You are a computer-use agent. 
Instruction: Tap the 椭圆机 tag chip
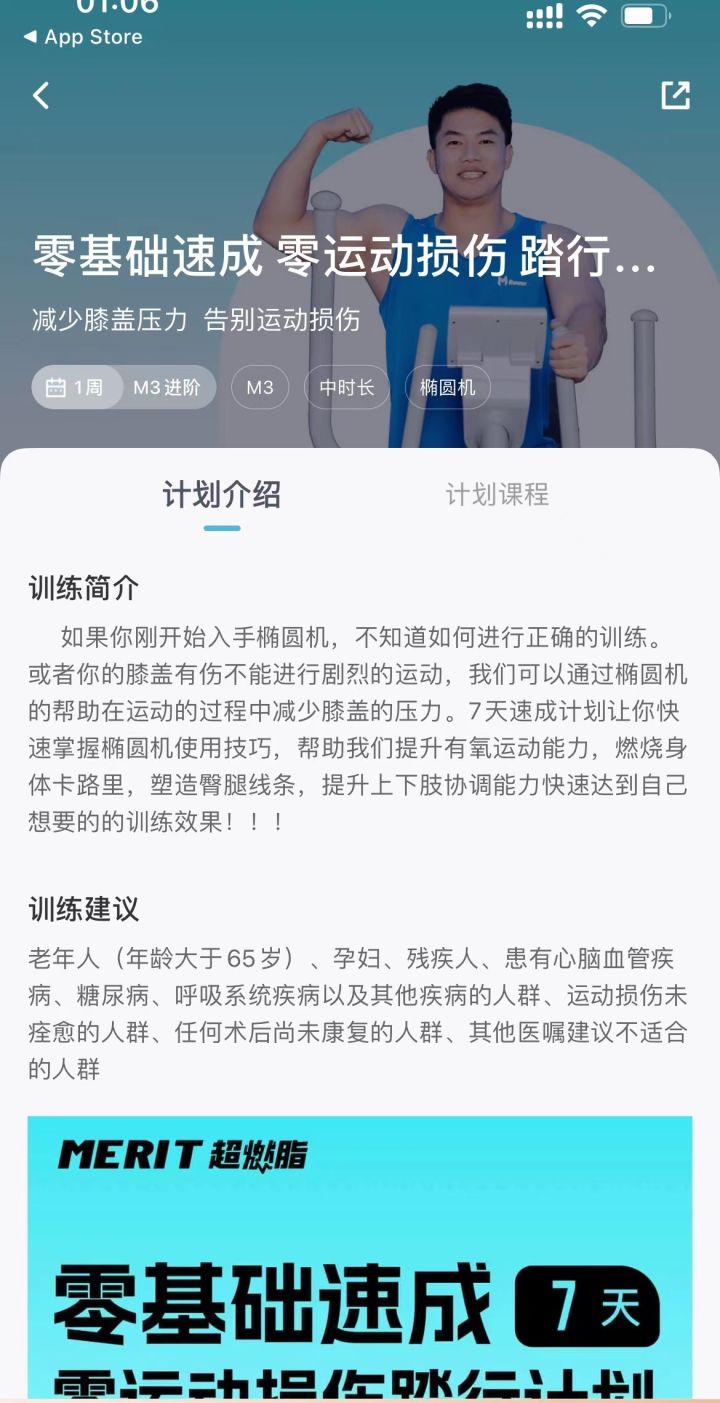coord(446,388)
